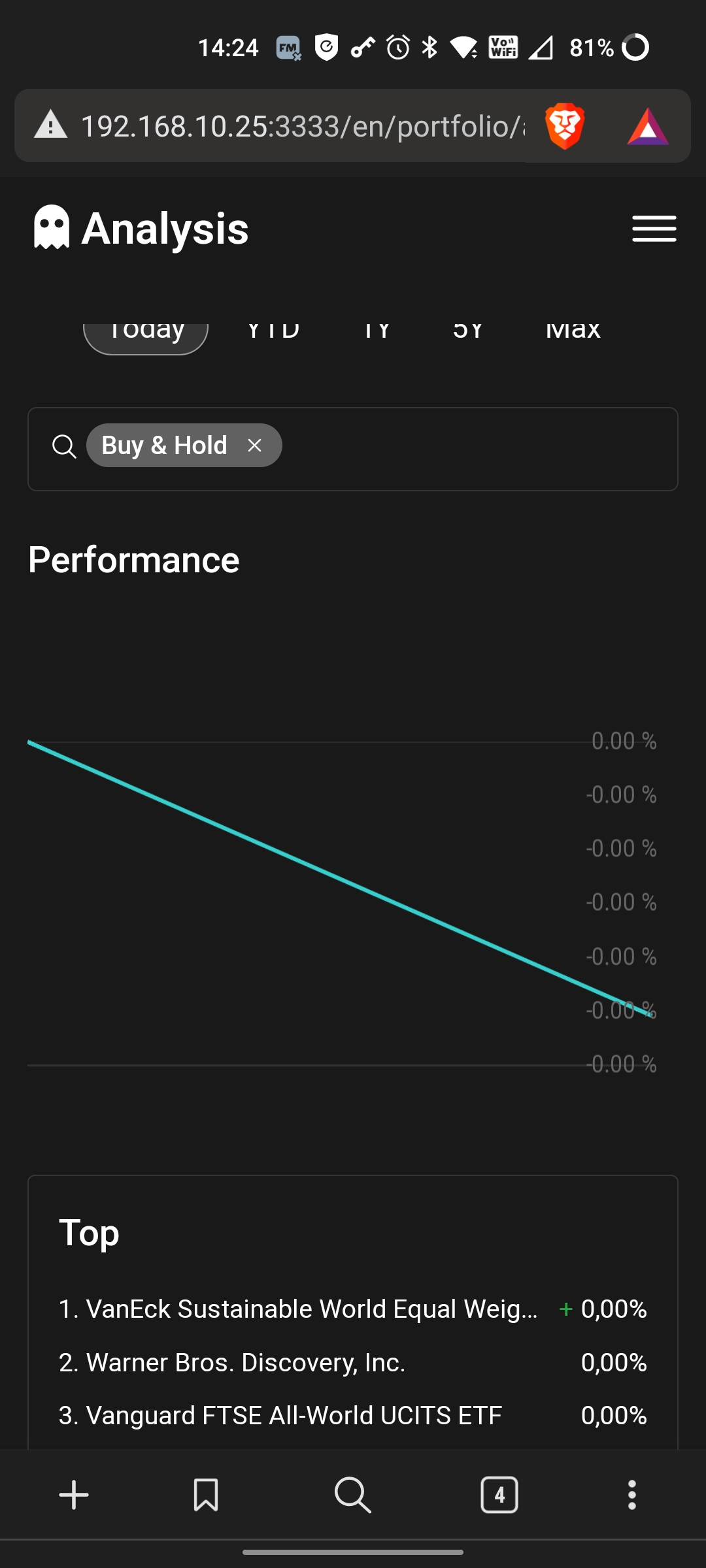Remove the Buy & Hold filter chip

pos(256,445)
